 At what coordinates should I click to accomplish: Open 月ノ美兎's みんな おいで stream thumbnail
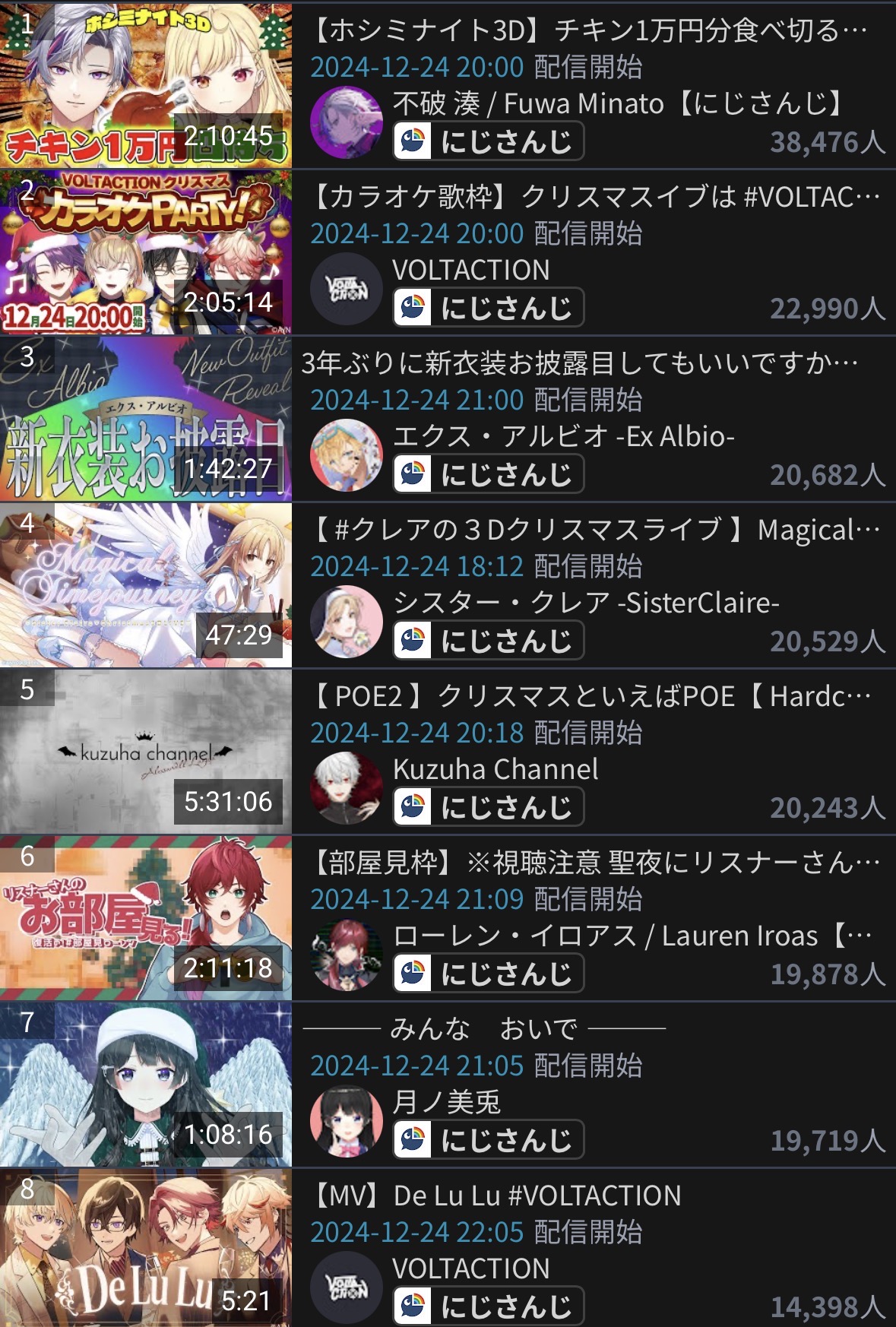[145, 1084]
